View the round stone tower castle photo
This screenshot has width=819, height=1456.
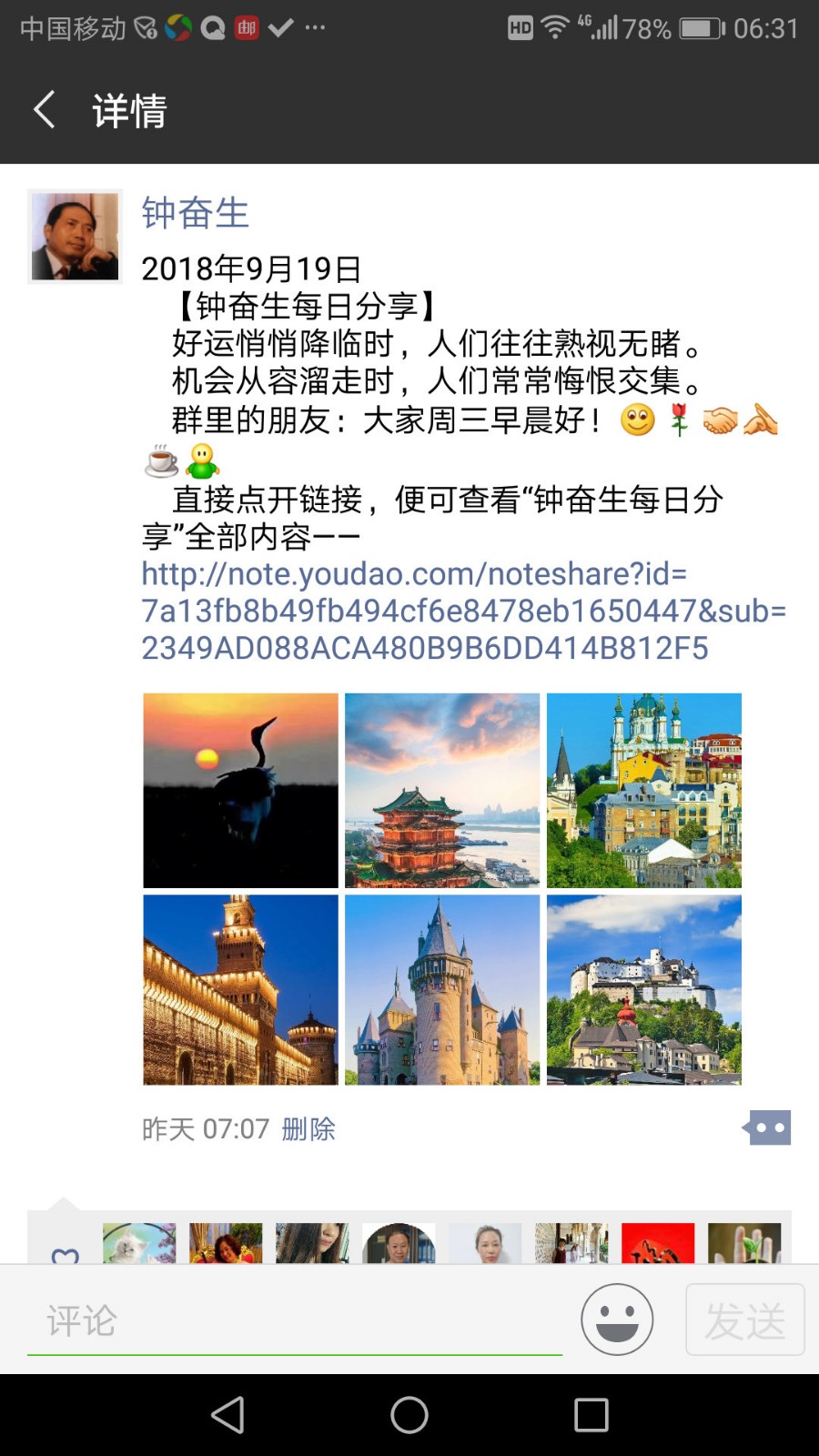[x=442, y=990]
